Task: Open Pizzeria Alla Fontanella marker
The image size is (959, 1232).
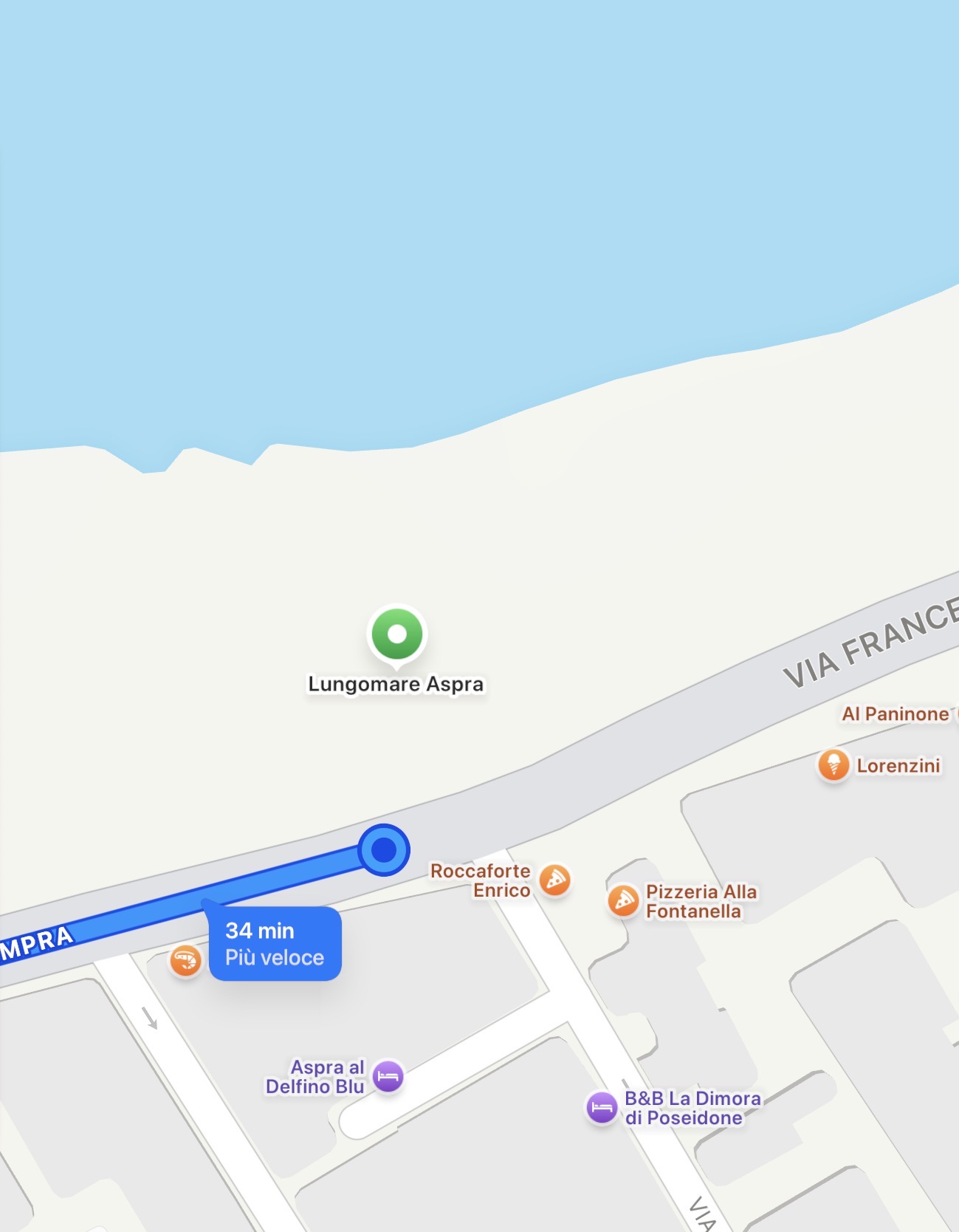Action: (623, 900)
